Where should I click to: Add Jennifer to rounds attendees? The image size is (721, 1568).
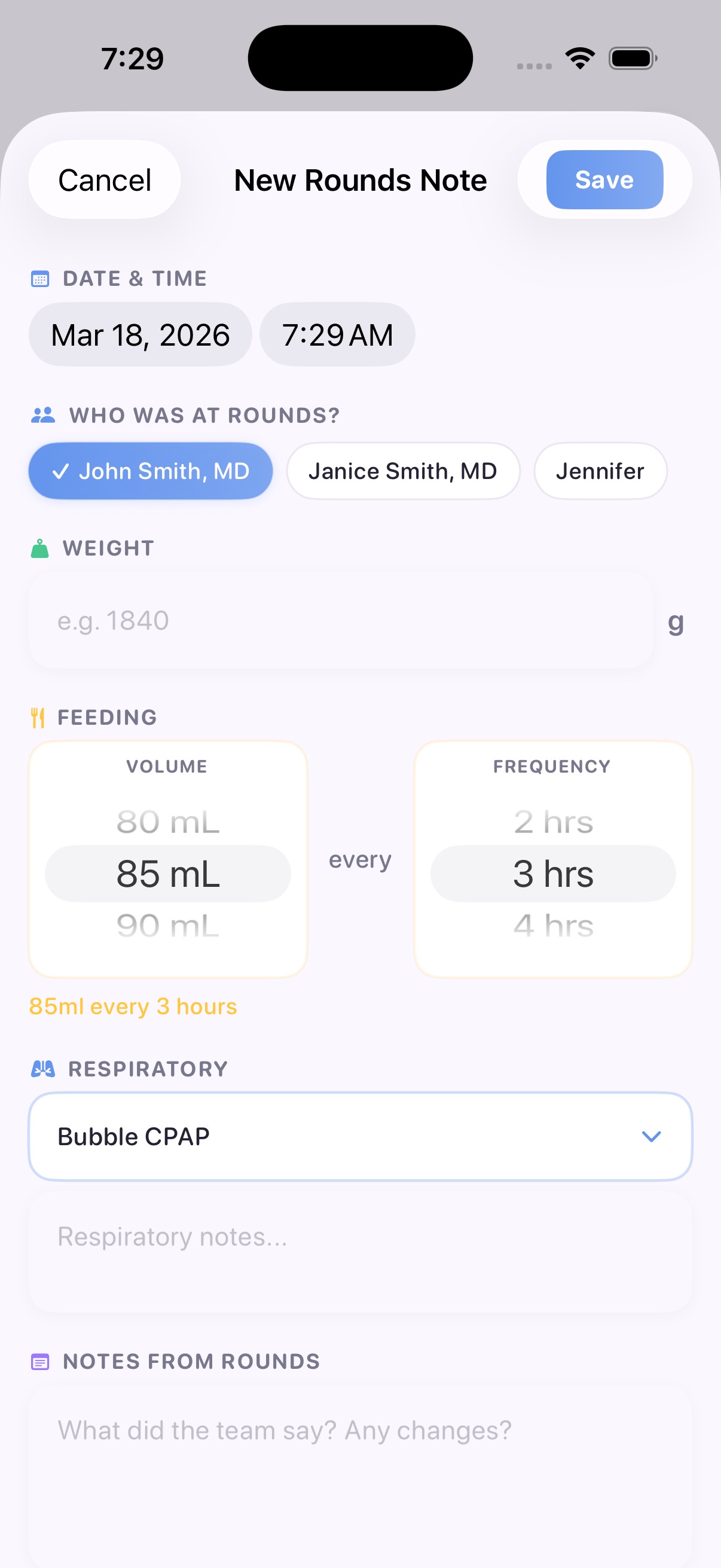pos(600,471)
